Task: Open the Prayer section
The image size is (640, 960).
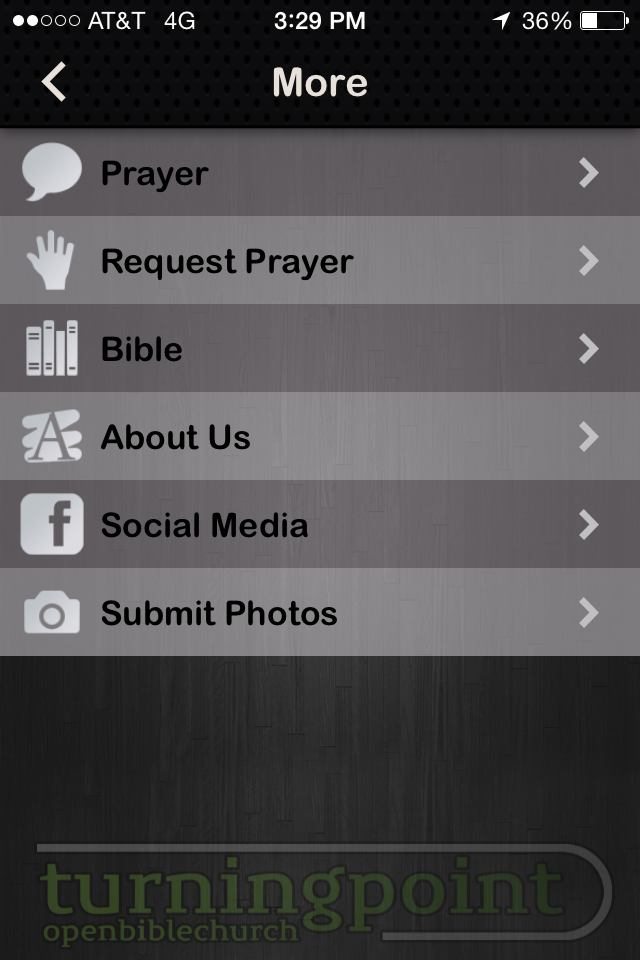Action: [320, 173]
